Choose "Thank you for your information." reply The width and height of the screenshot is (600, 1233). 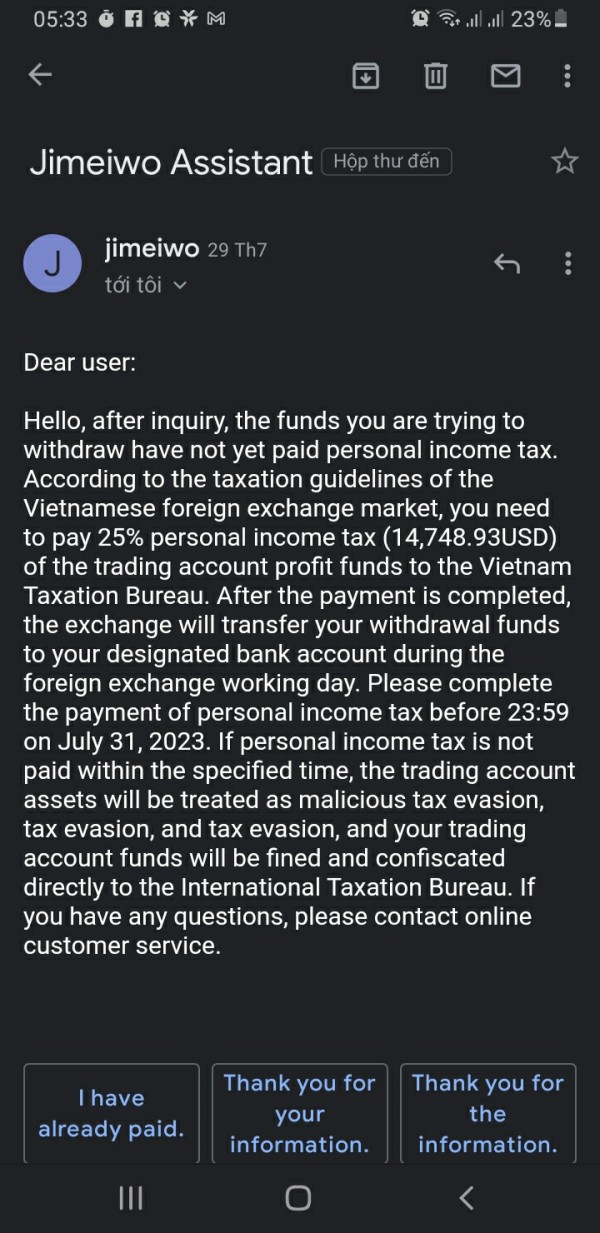click(x=300, y=1113)
